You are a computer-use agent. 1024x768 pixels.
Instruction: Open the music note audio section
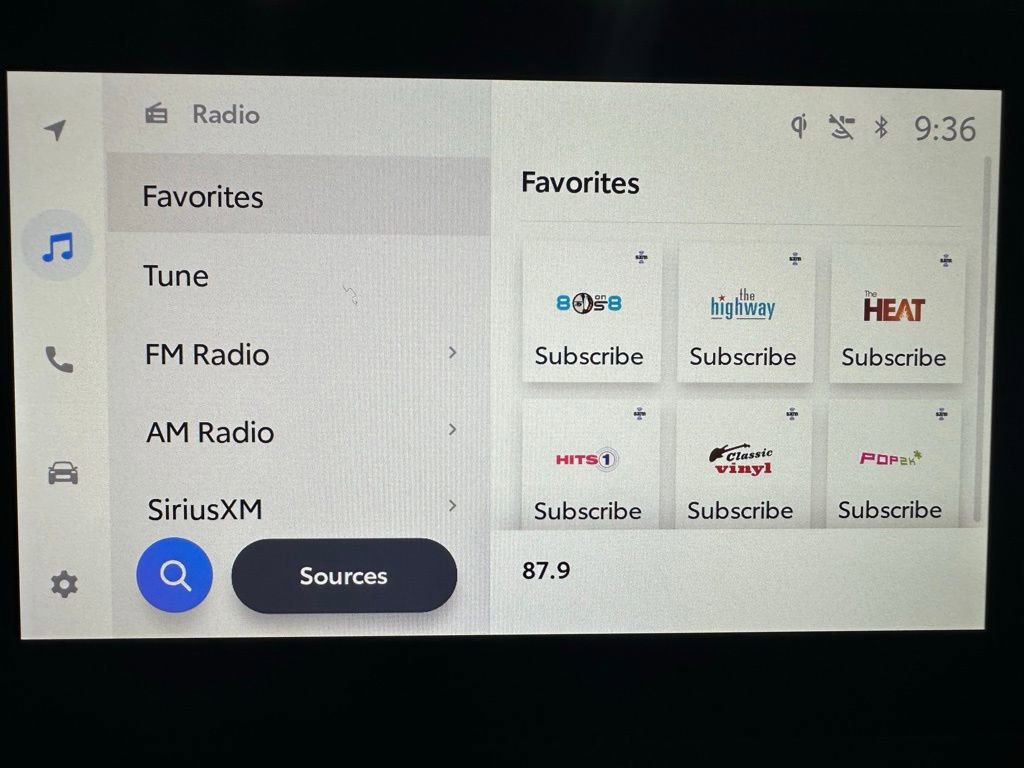58,247
